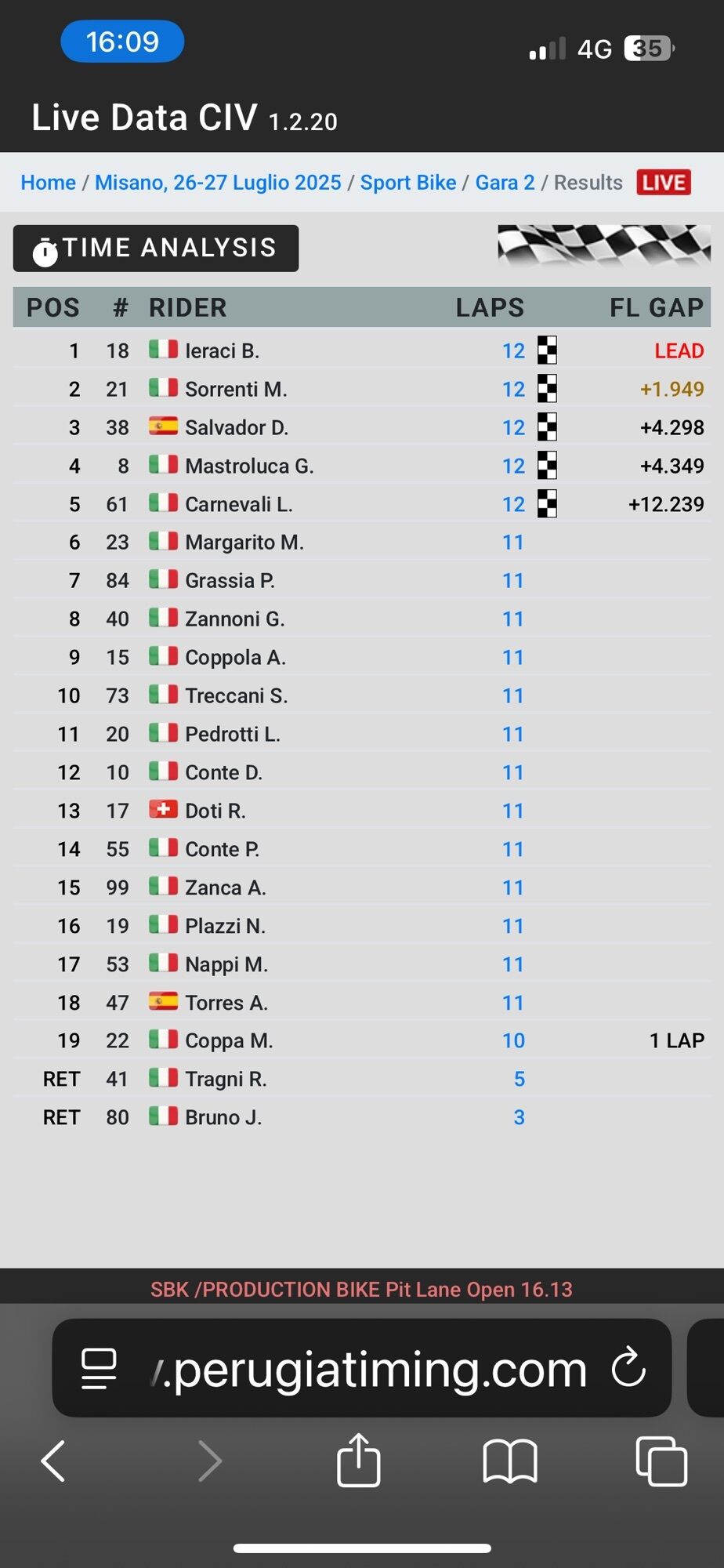Tap the perugiatiming.com address bar
724x1568 pixels.
(368, 1370)
